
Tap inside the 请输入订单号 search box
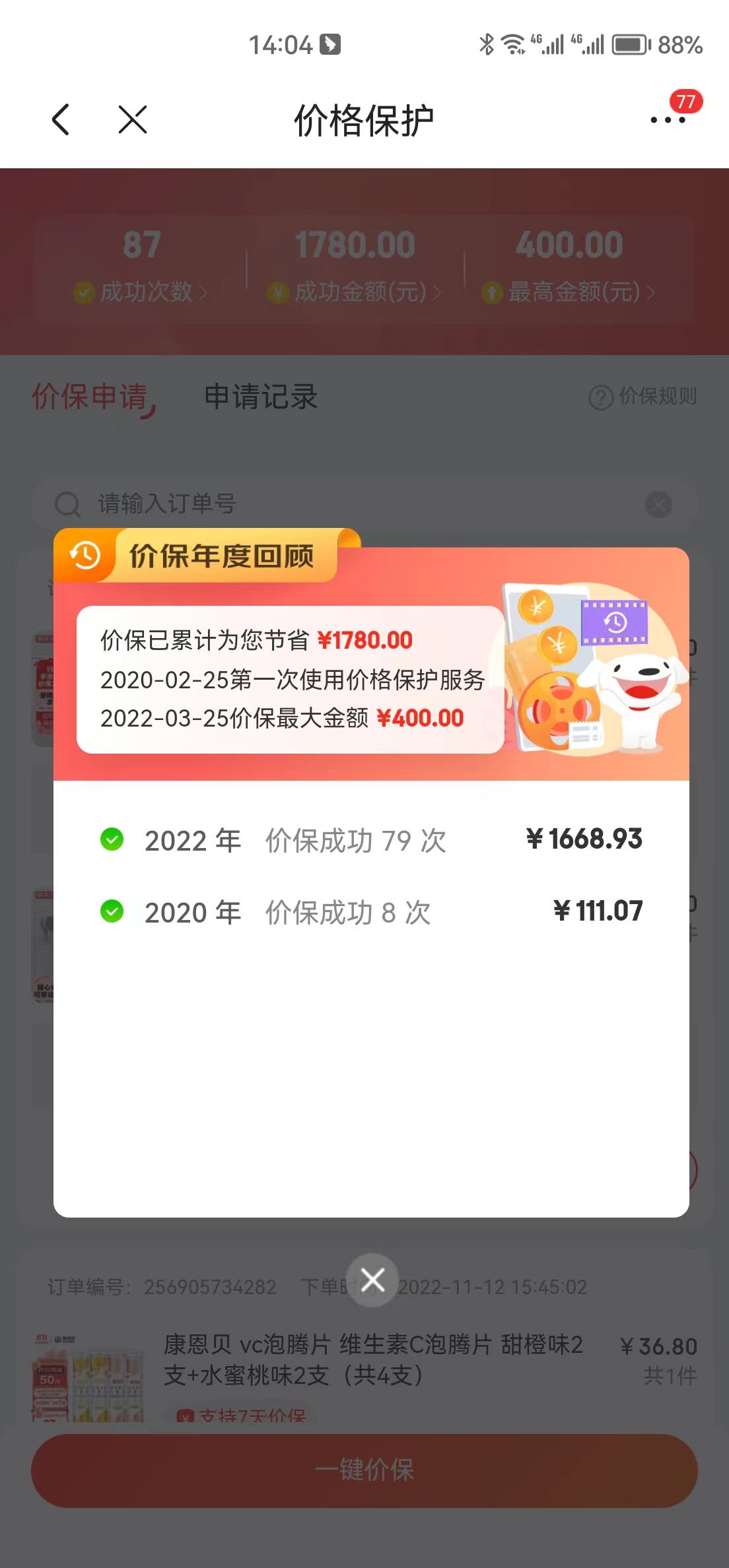point(264,505)
